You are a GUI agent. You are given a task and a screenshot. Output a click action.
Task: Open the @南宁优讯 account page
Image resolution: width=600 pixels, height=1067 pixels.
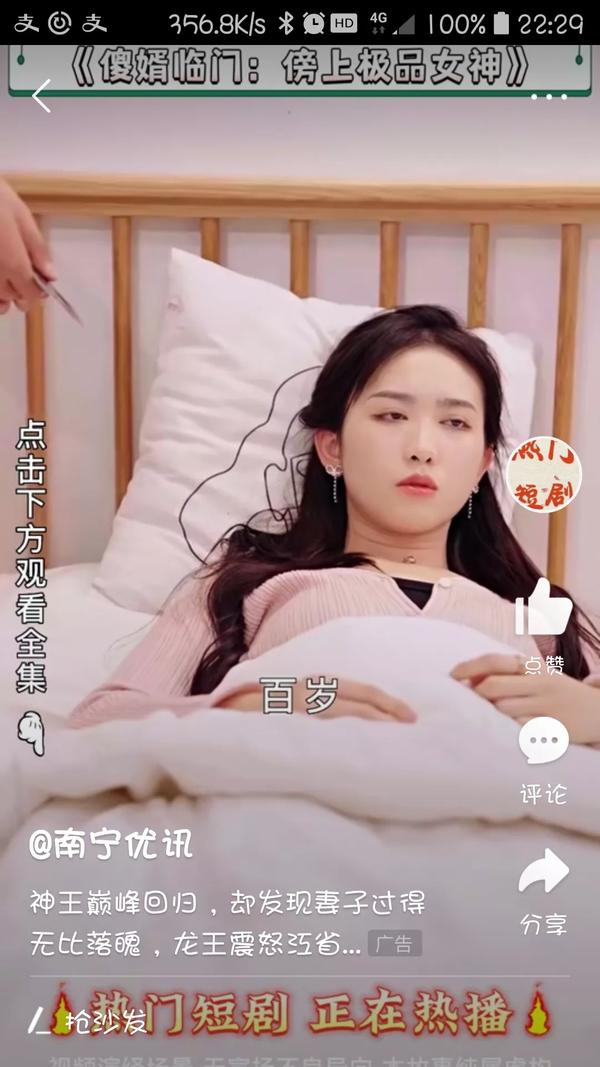coord(111,845)
